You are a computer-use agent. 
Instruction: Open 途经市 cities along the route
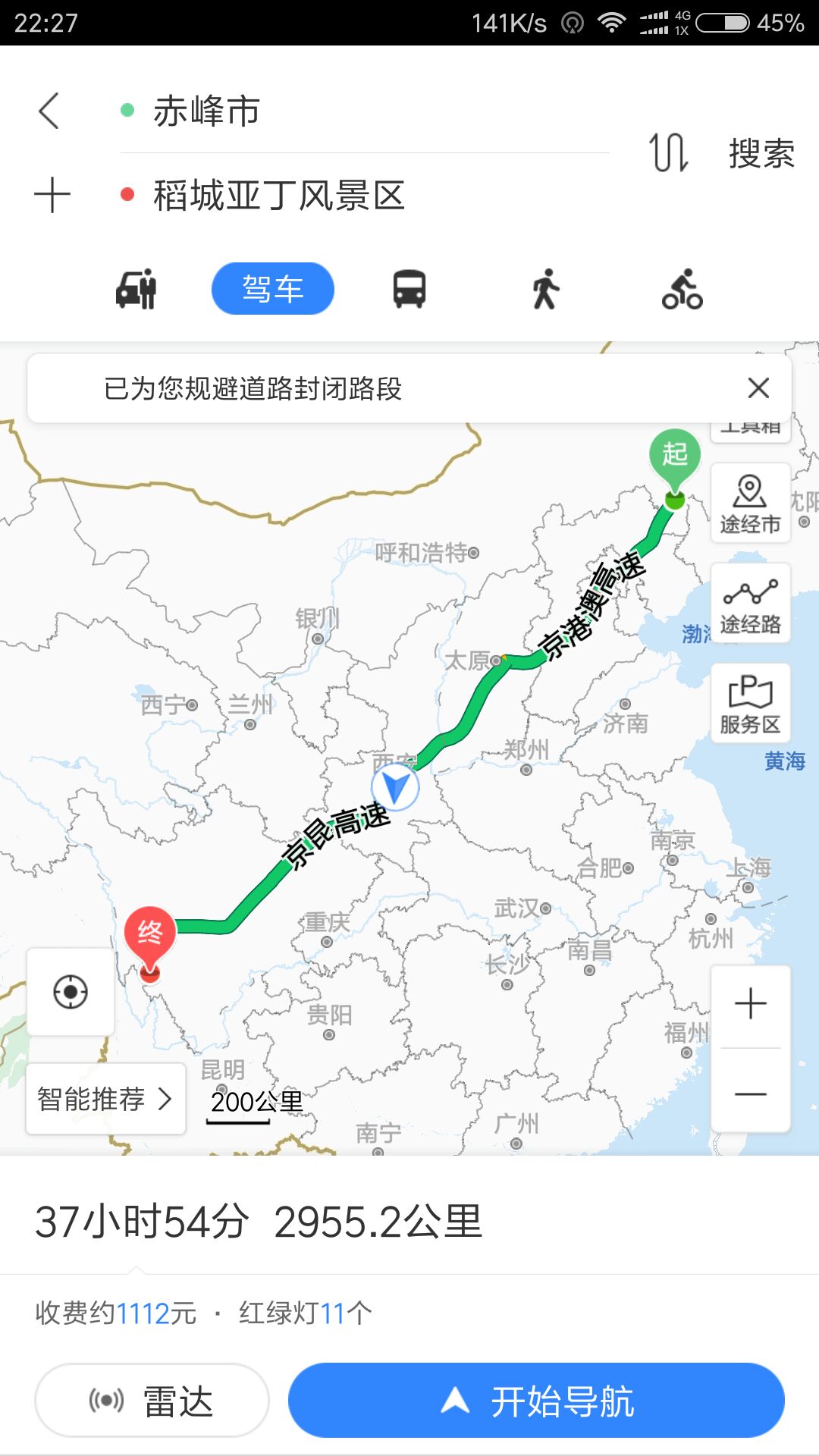tap(751, 503)
